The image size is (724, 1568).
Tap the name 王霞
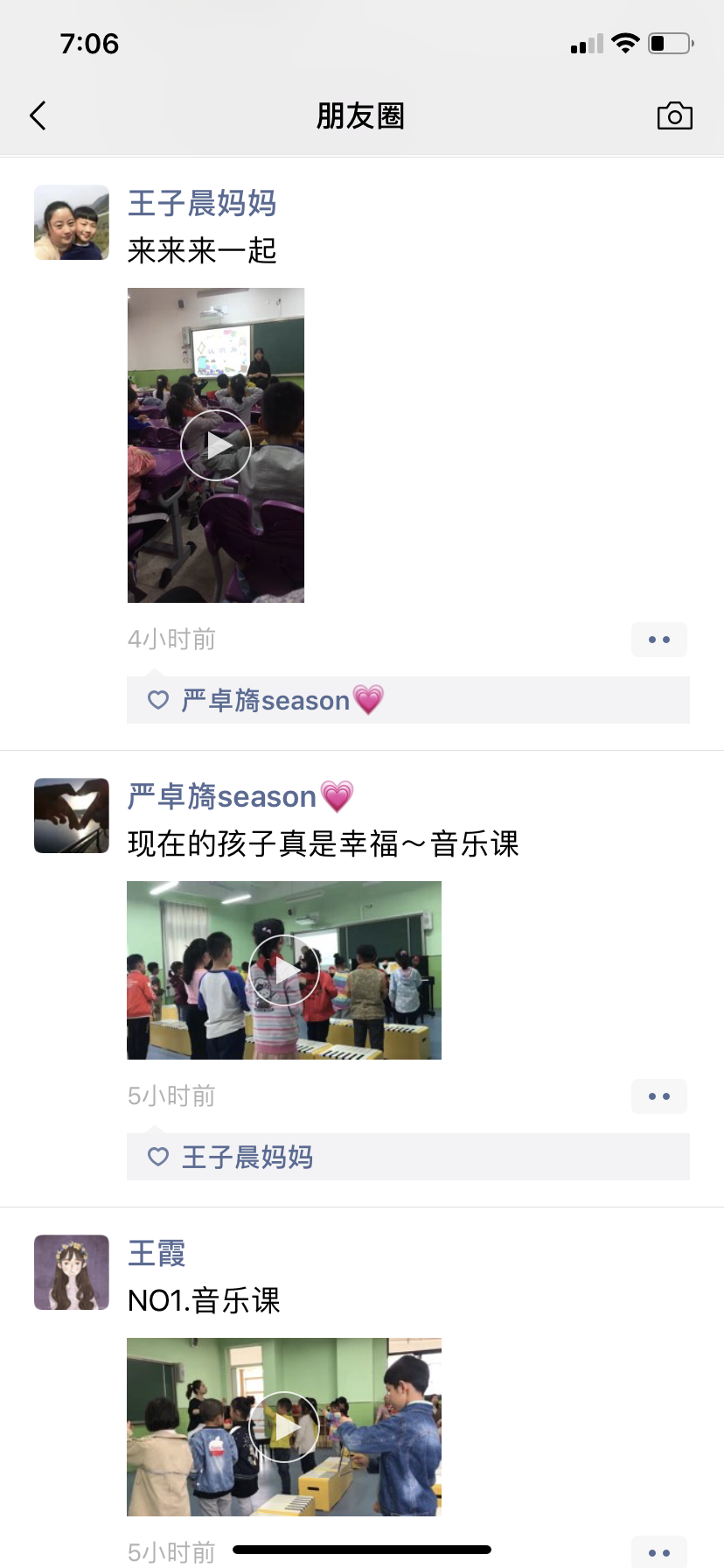point(157,1253)
